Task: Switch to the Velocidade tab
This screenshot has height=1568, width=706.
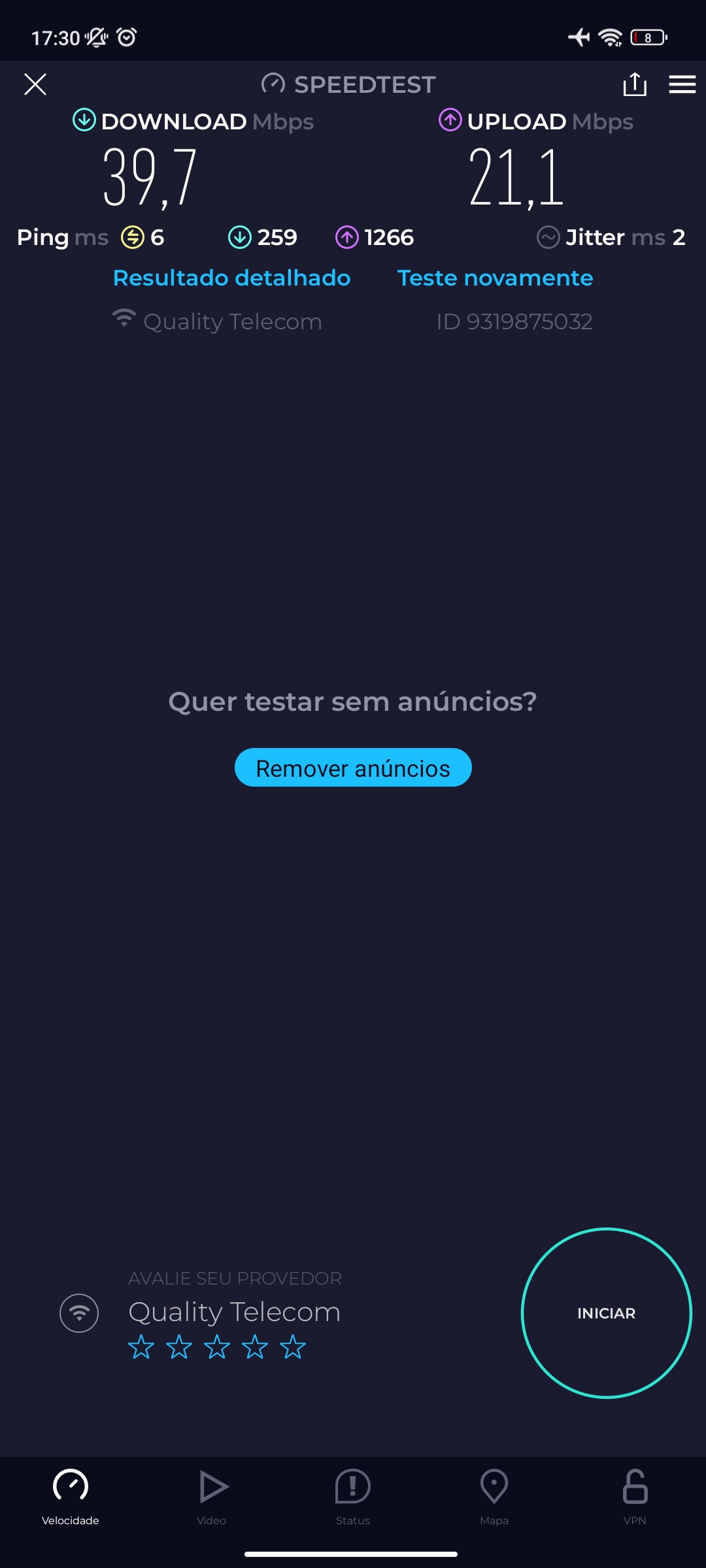Action: click(71, 1496)
